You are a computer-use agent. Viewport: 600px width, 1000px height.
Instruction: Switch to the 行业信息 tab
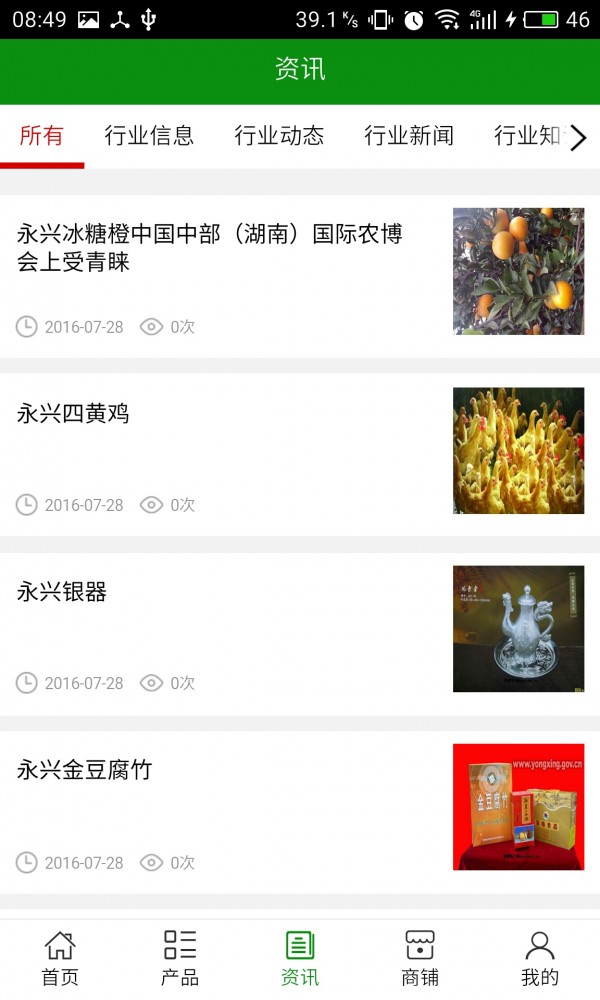point(149,137)
